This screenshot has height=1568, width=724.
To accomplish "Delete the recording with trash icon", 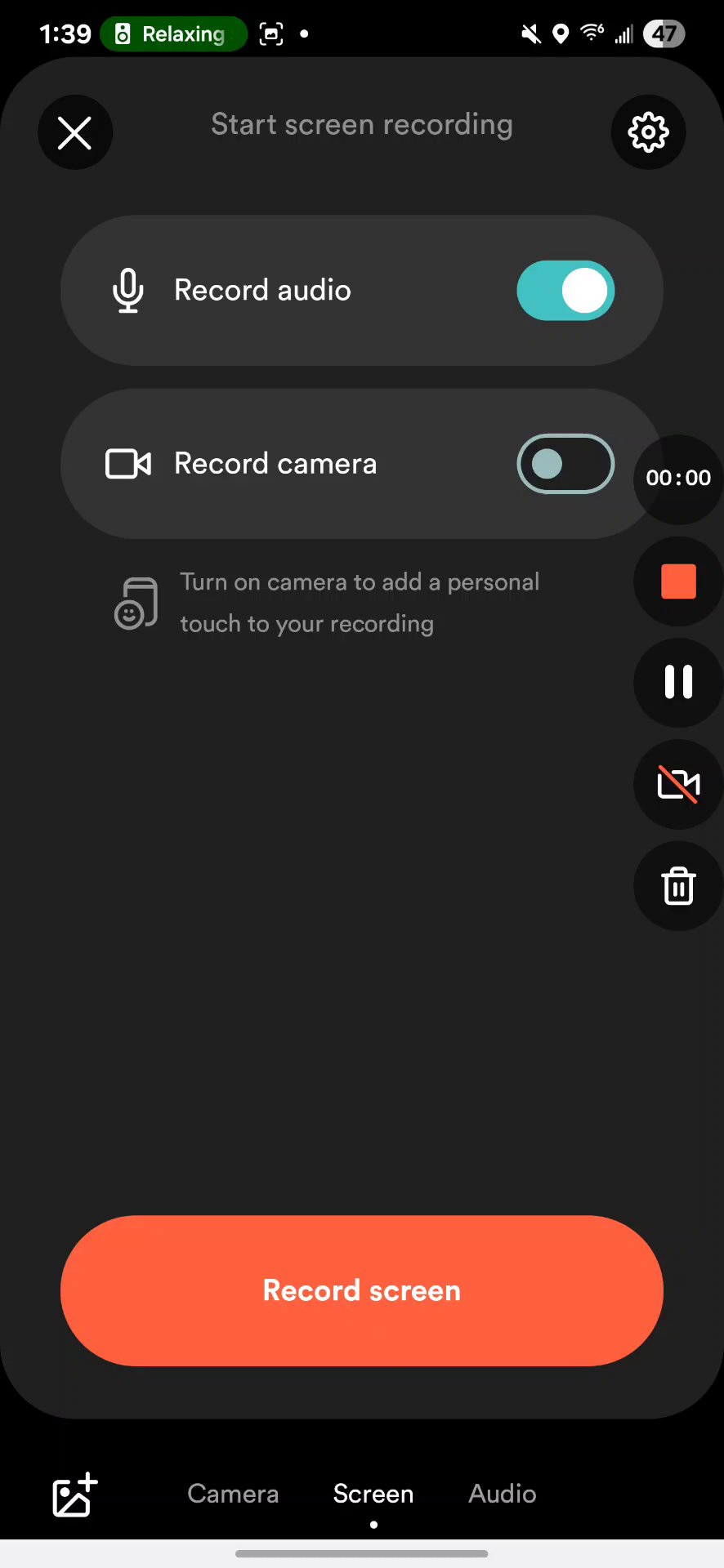I will (x=678, y=886).
